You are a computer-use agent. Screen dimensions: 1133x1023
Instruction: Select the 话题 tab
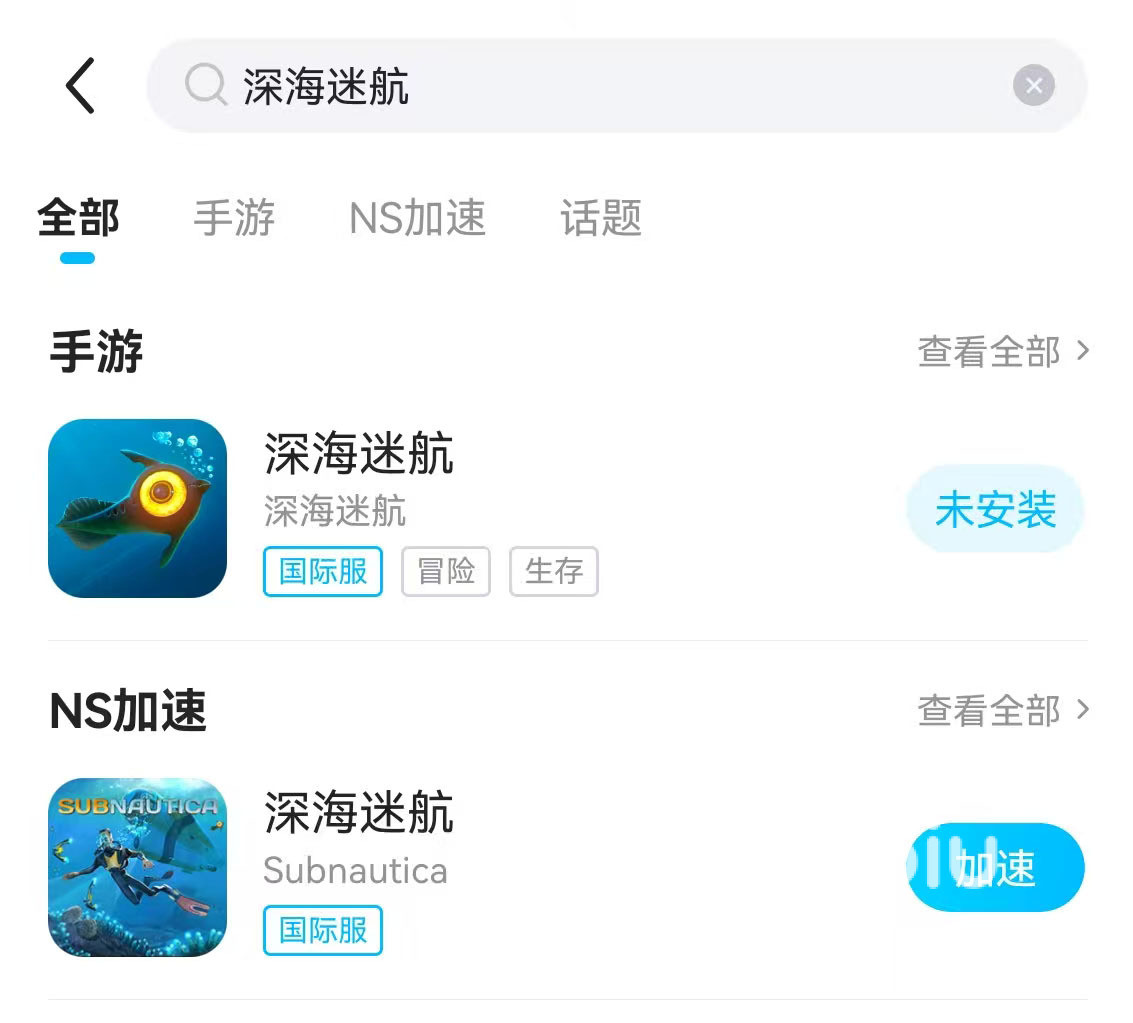[x=601, y=218]
